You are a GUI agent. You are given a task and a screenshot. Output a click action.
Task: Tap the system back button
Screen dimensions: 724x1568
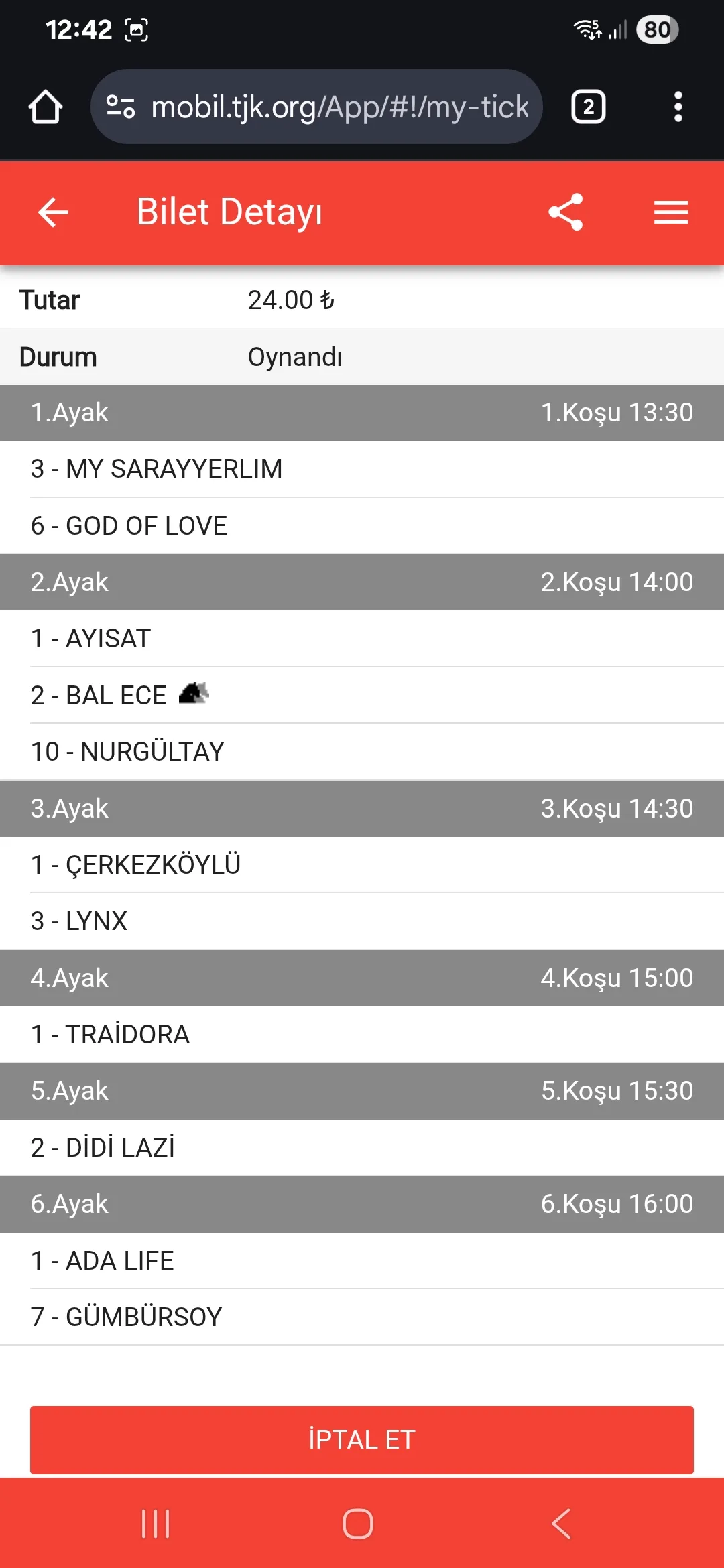click(561, 1524)
